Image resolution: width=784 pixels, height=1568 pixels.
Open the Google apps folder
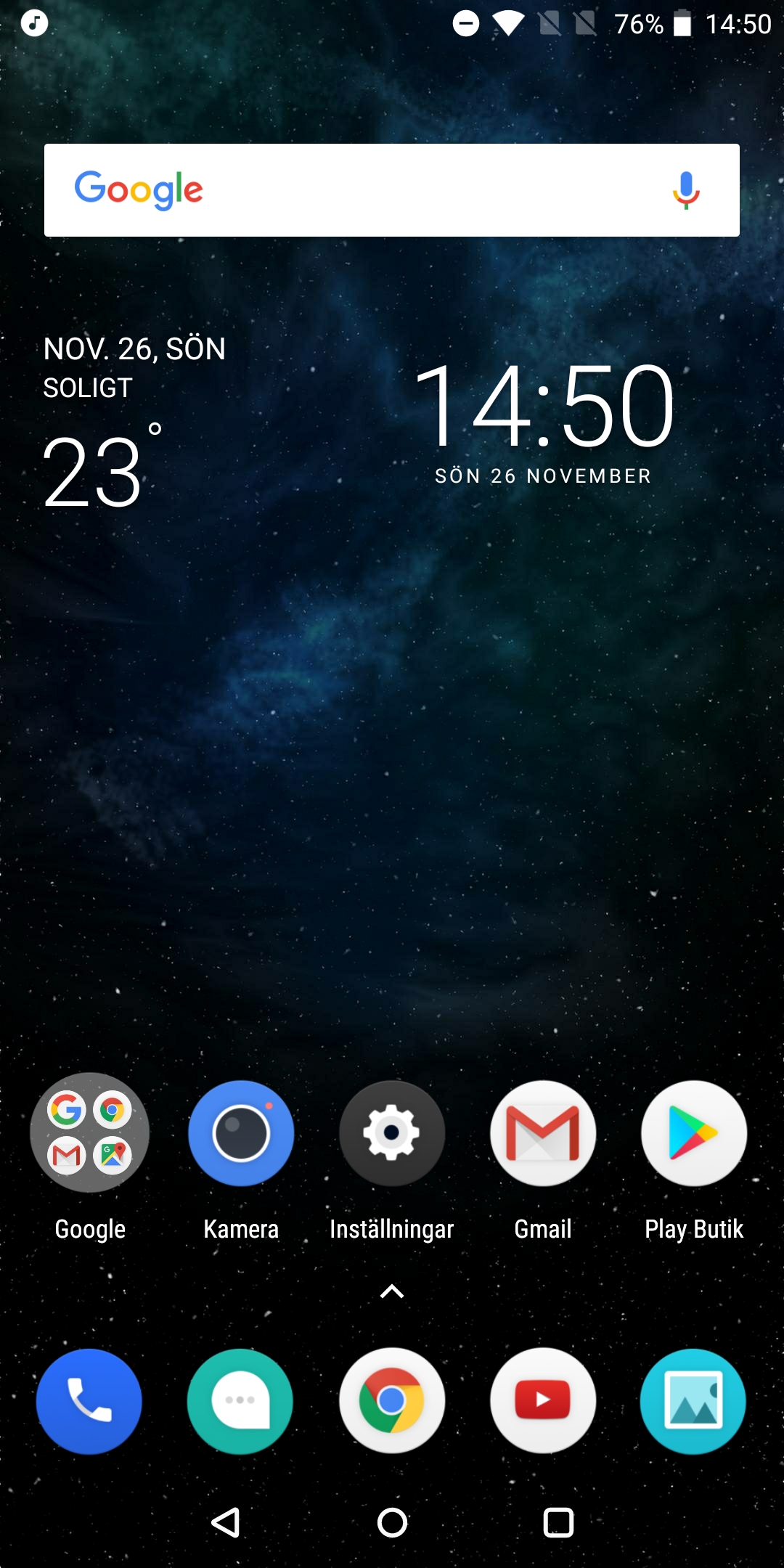pyautogui.click(x=90, y=1132)
